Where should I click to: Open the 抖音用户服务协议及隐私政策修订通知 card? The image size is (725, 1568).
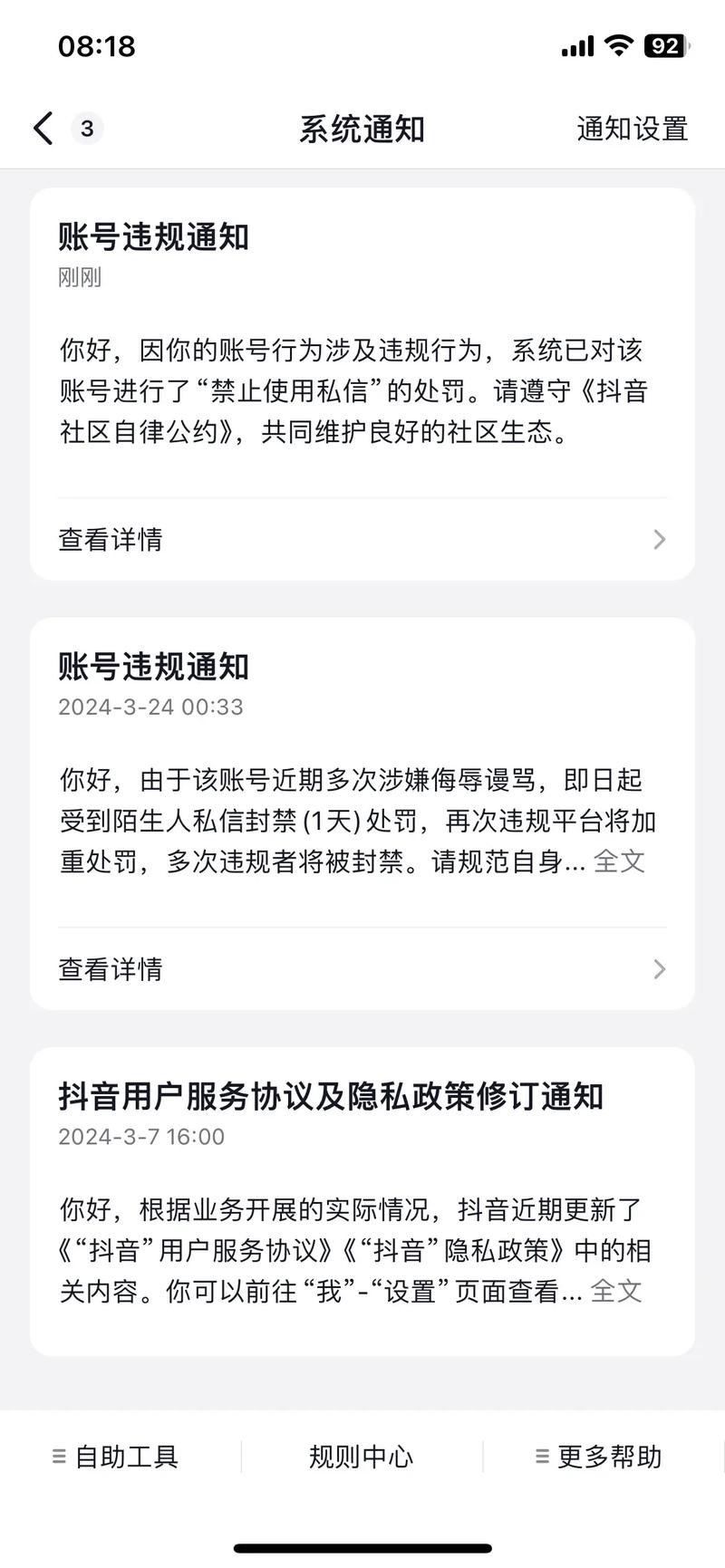pyautogui.click(x=332, y=1097)
